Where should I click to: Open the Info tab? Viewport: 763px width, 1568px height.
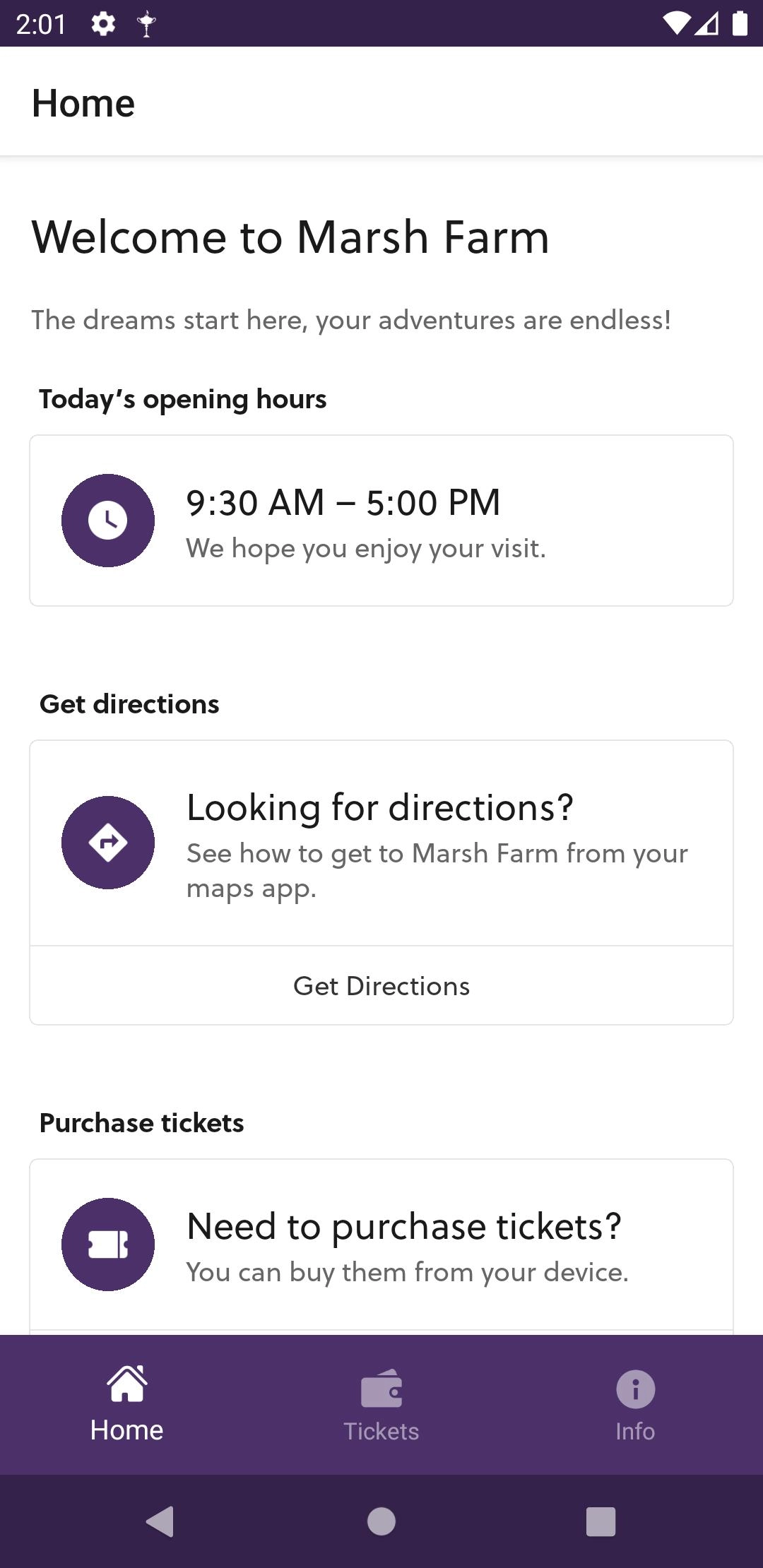[635, 1406]
